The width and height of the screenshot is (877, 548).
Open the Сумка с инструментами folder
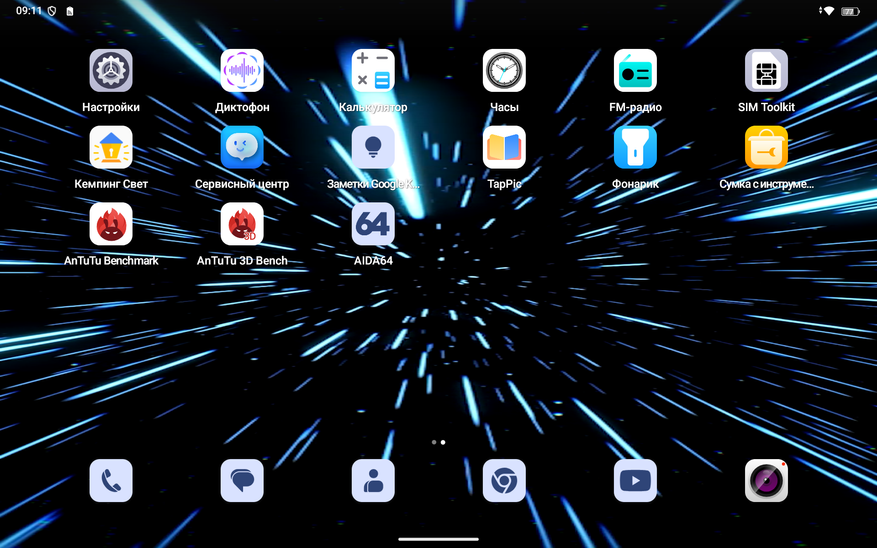(766, 148)
